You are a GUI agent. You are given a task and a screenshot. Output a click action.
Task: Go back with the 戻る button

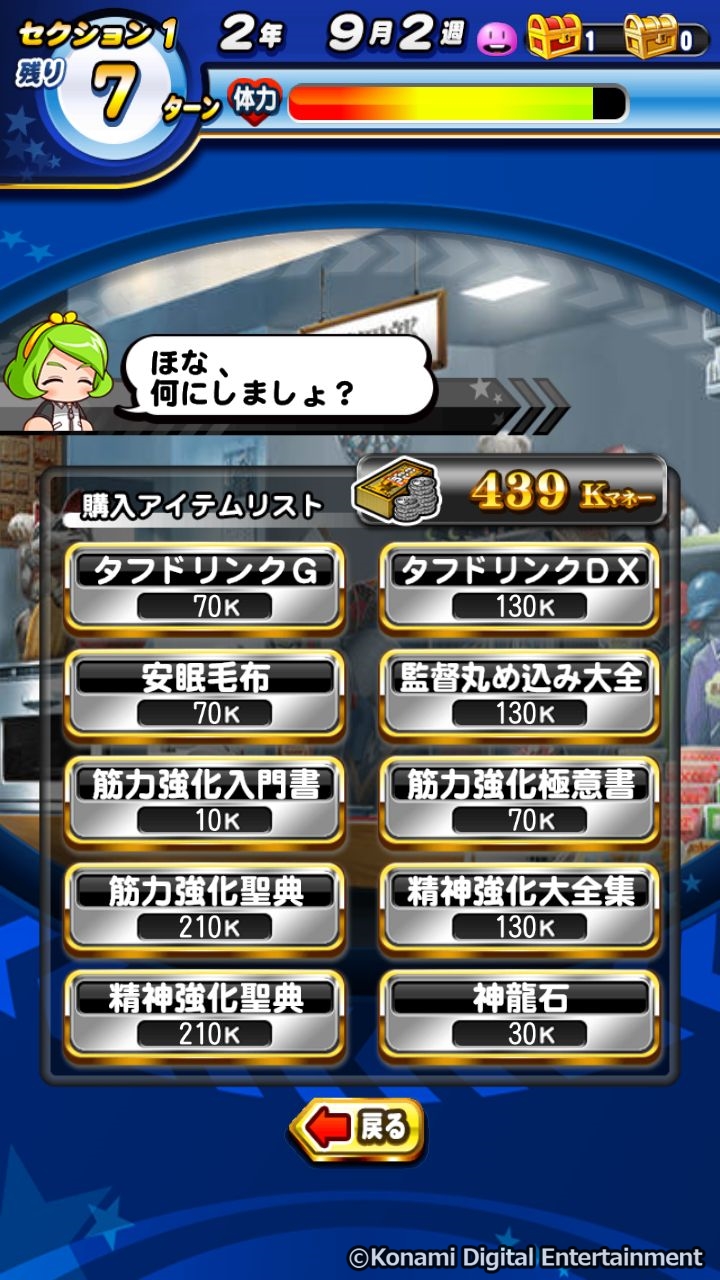[358, 1128]
